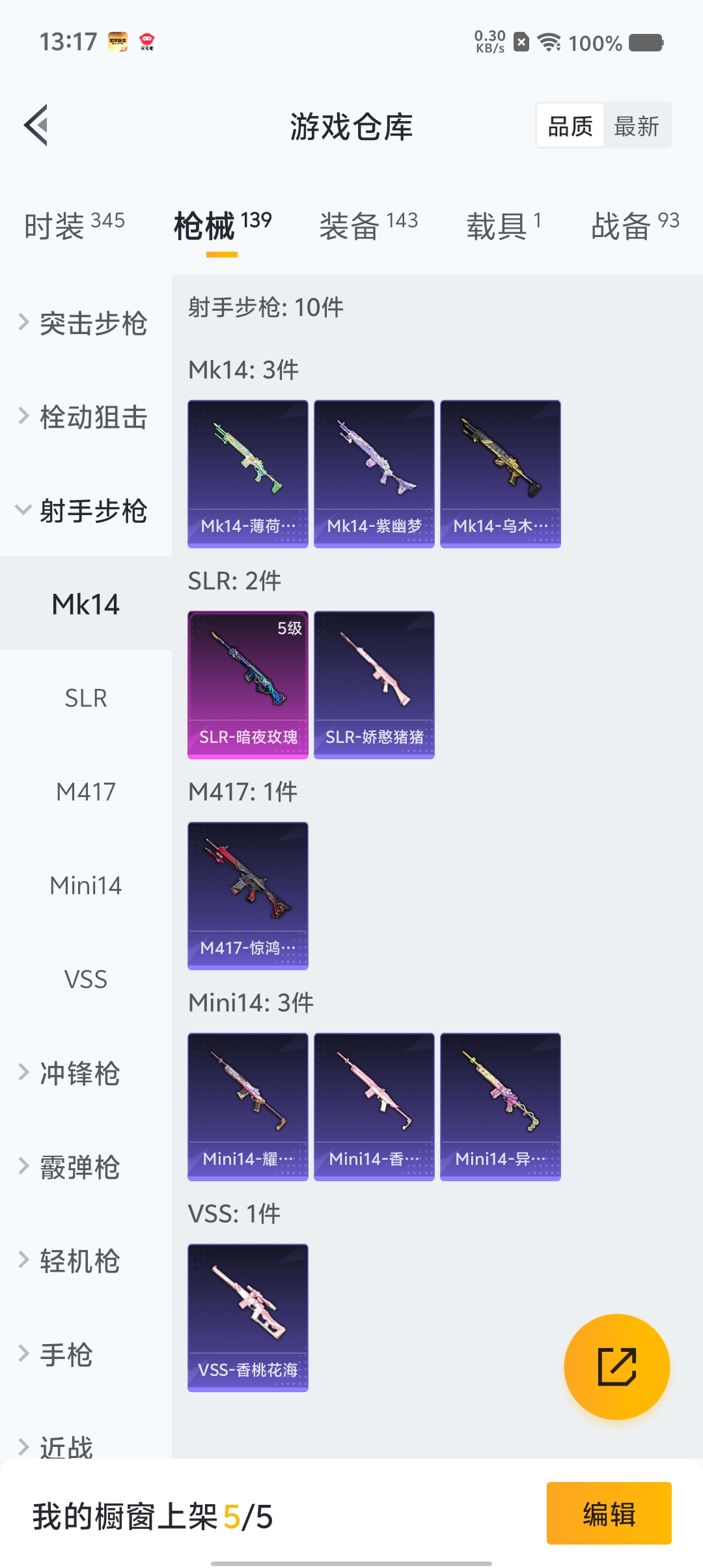
Task: Tap the orange share floating button
Action: click(616, 1366)
